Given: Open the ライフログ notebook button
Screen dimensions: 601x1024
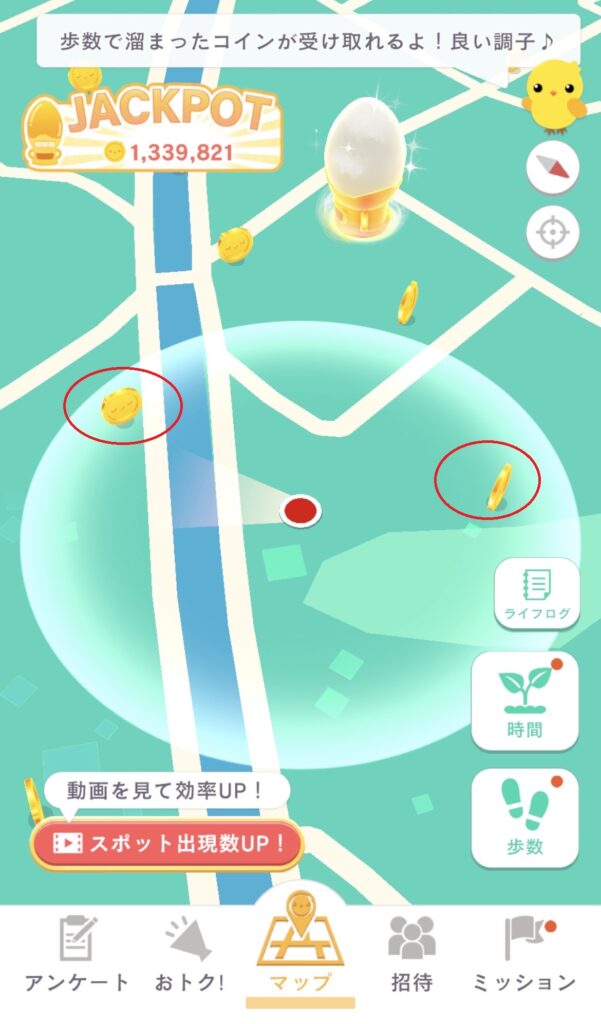Looking at the screenshot, I should tap(537, 593).
